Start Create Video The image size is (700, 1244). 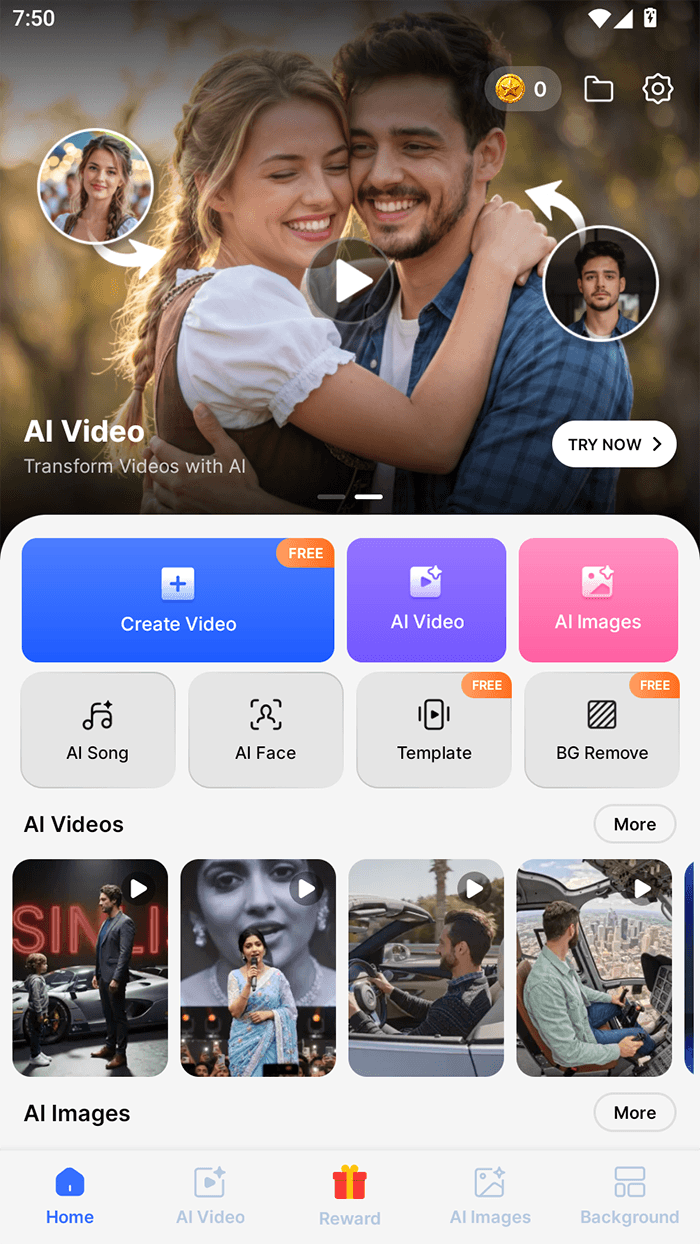(178, 600)
